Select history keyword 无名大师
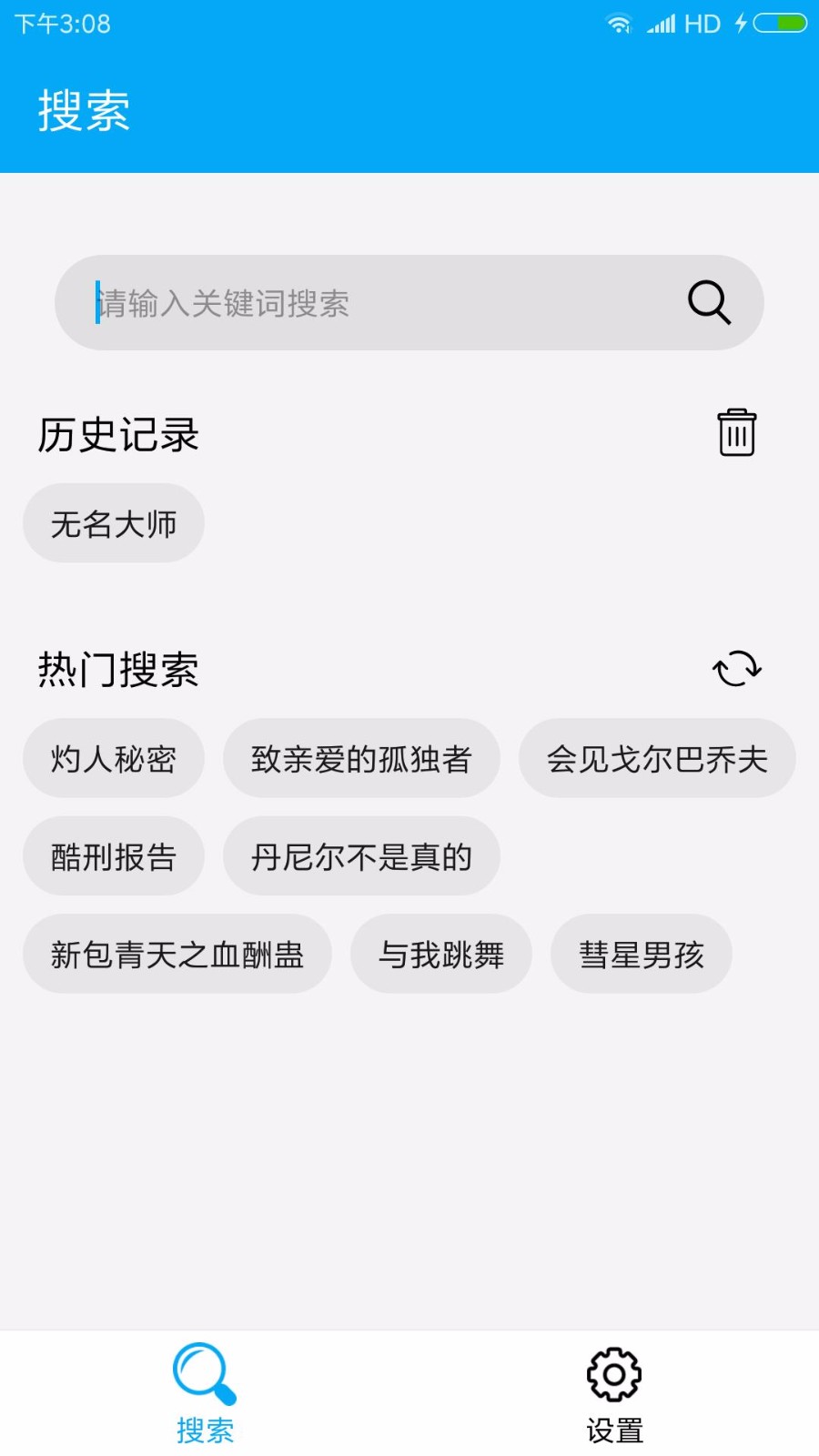 pos(113,522)
